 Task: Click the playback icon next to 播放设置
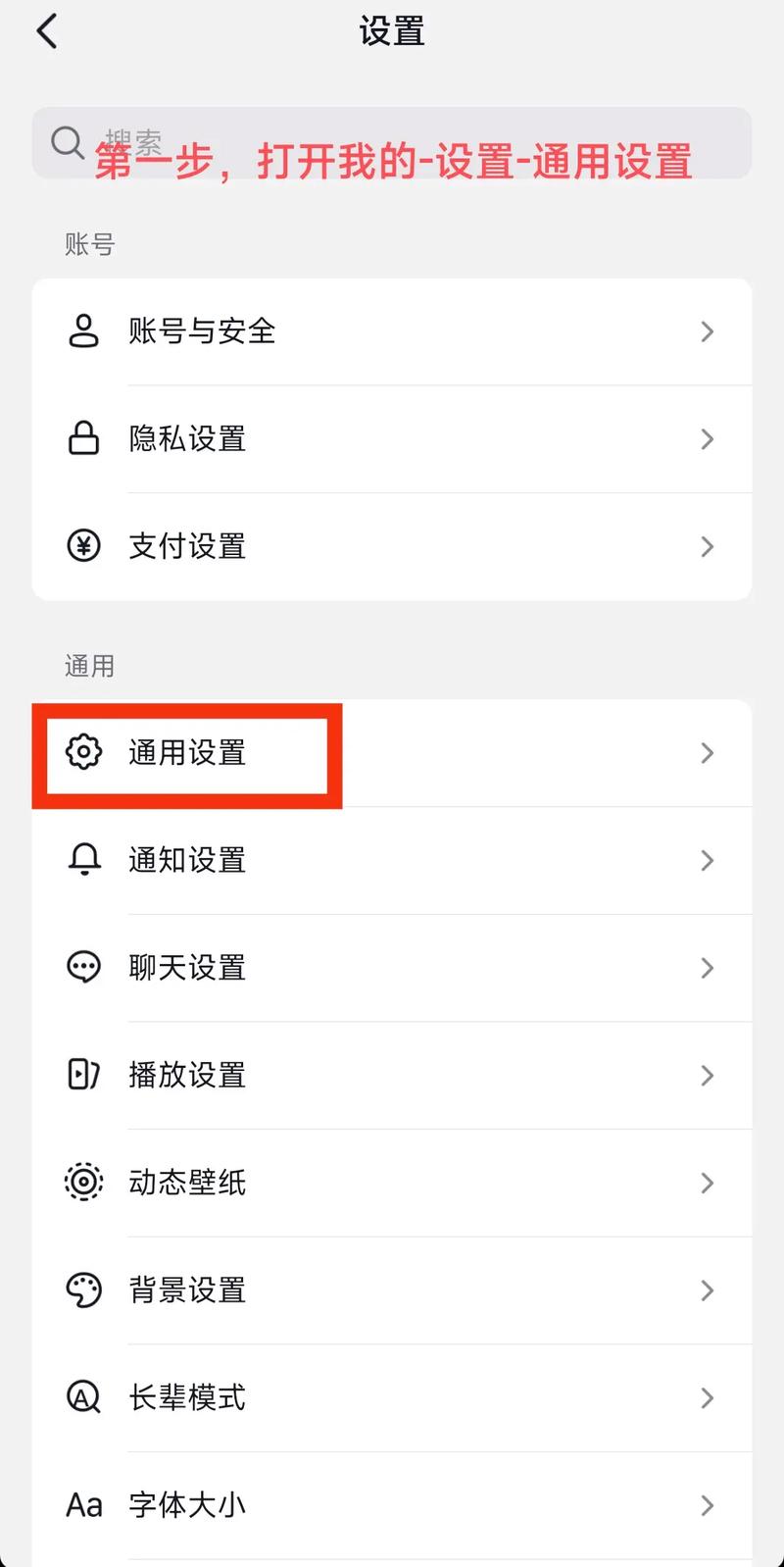click(x=83, y=1075)
